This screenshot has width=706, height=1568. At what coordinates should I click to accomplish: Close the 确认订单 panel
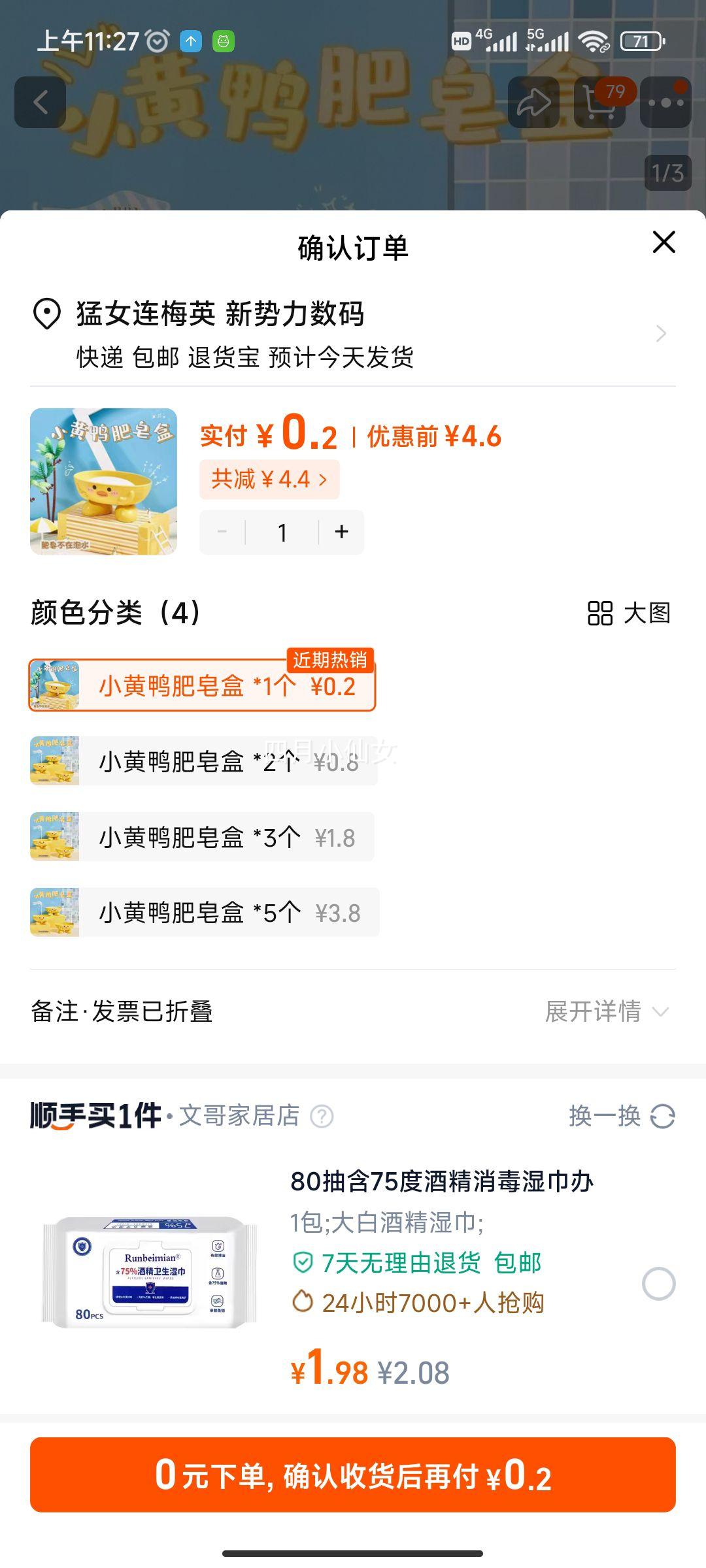[664, 242]
